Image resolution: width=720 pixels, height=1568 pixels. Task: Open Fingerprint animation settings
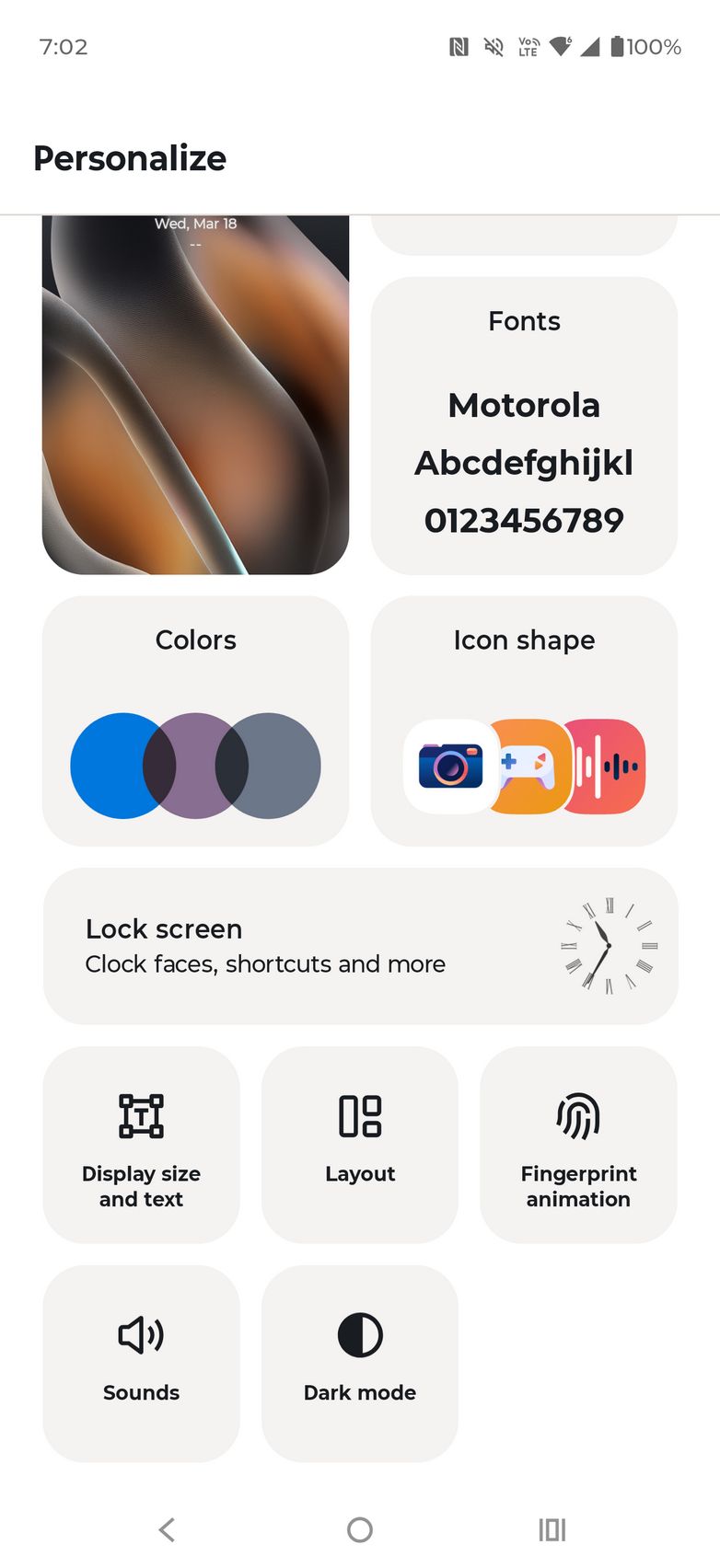click(x=578, y=1145)
